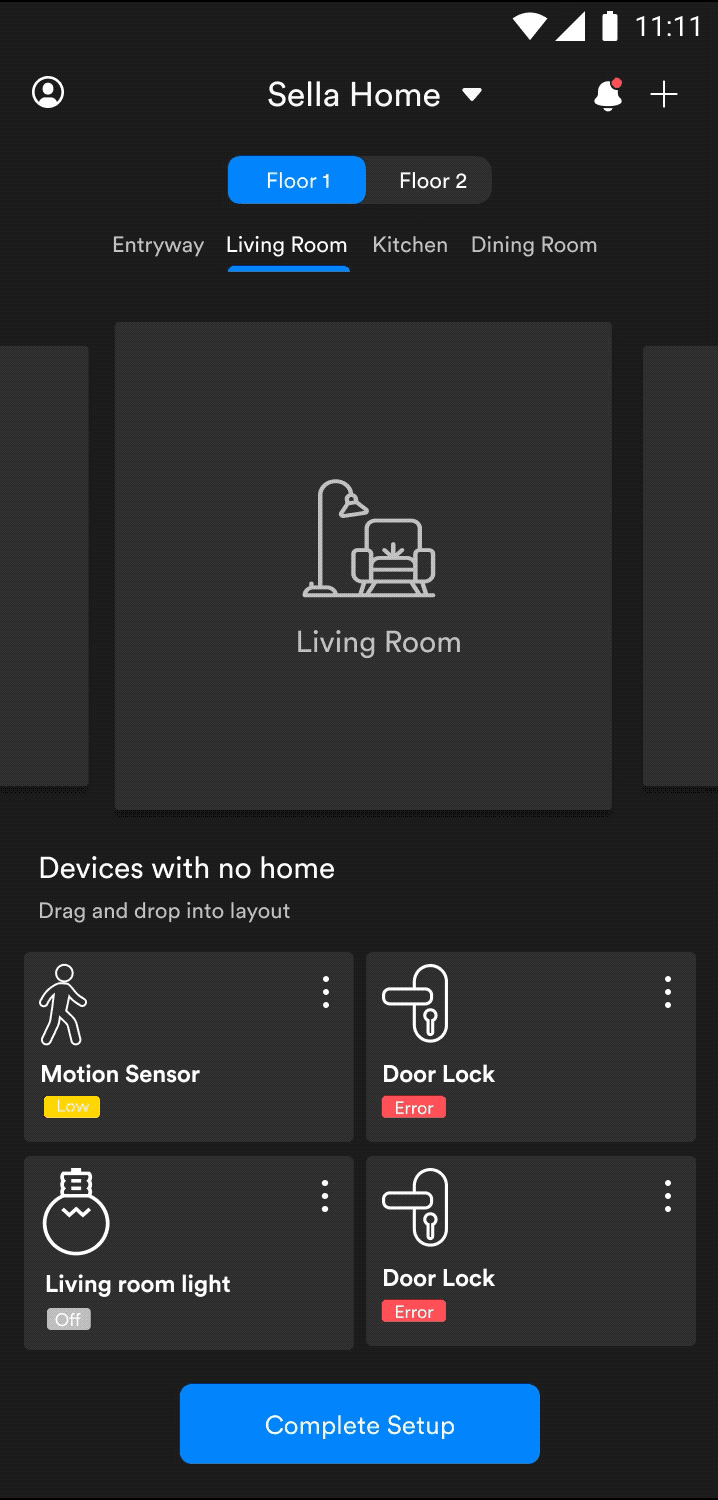Switch to Floor 2
718x1500 pixels.
[x=432, y=181]
